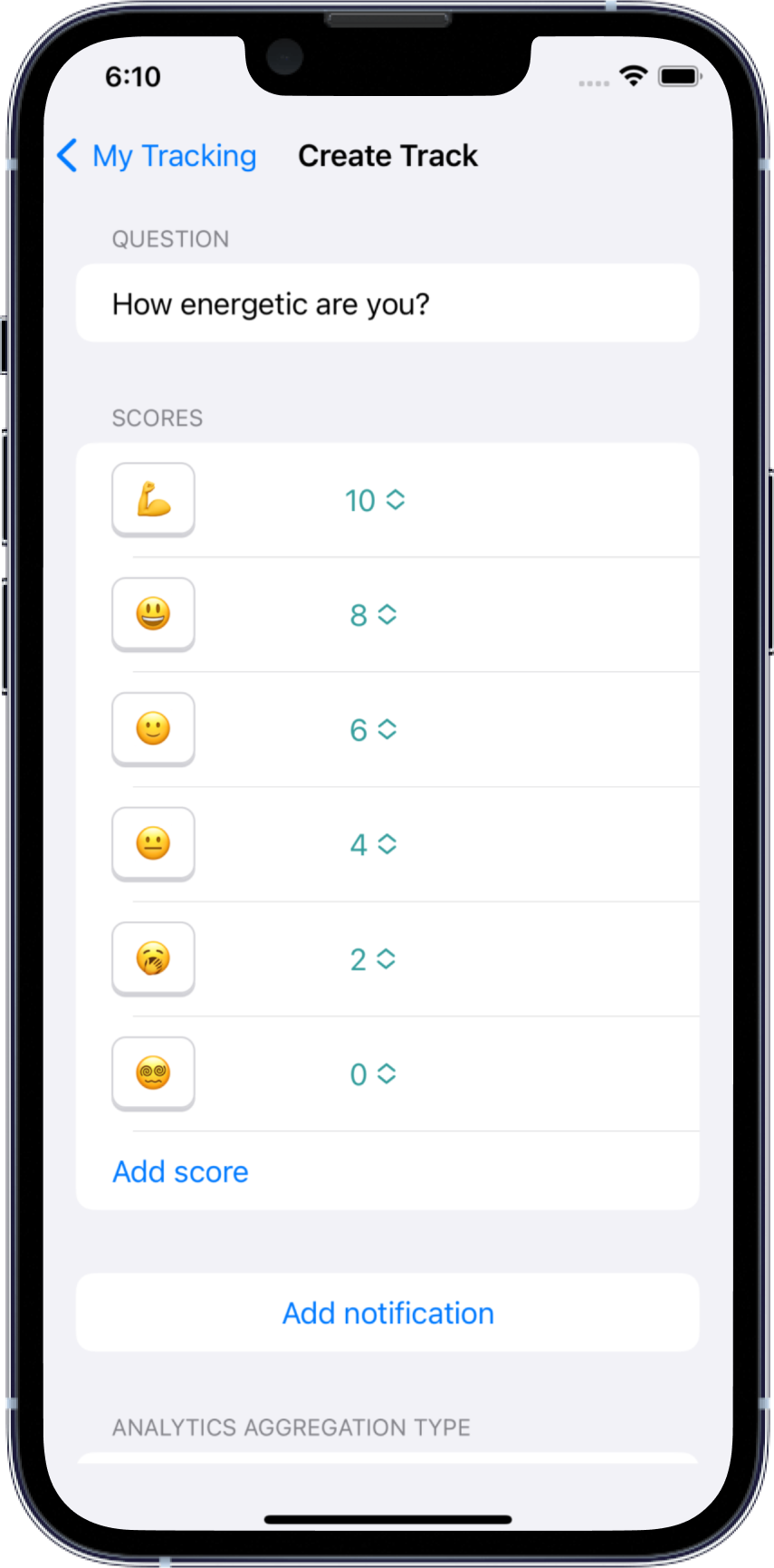Open the score picker showing 0

tap(373, 1074)
